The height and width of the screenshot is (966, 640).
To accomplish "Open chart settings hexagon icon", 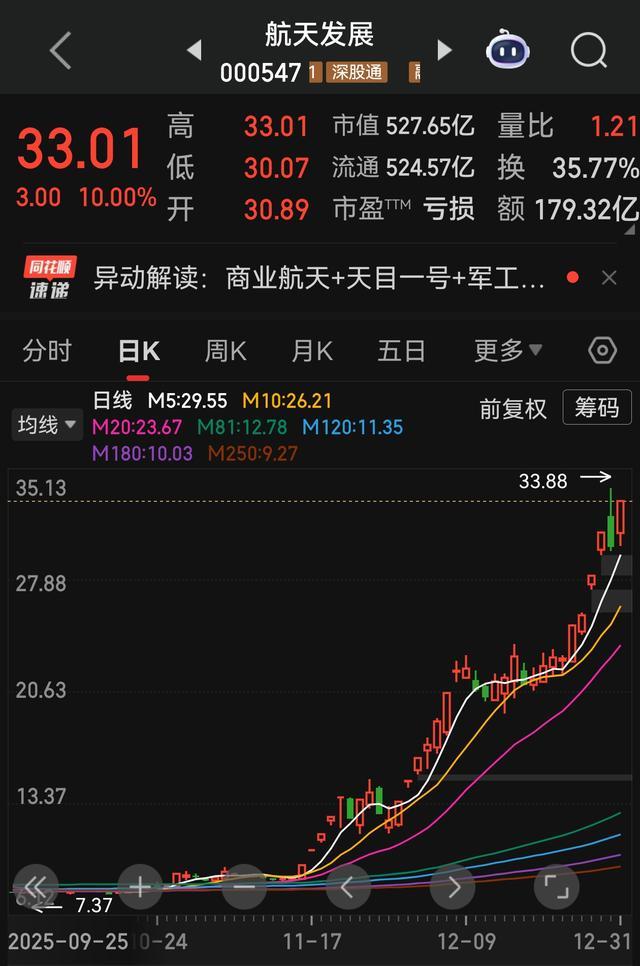I will [x=602, y=351].
